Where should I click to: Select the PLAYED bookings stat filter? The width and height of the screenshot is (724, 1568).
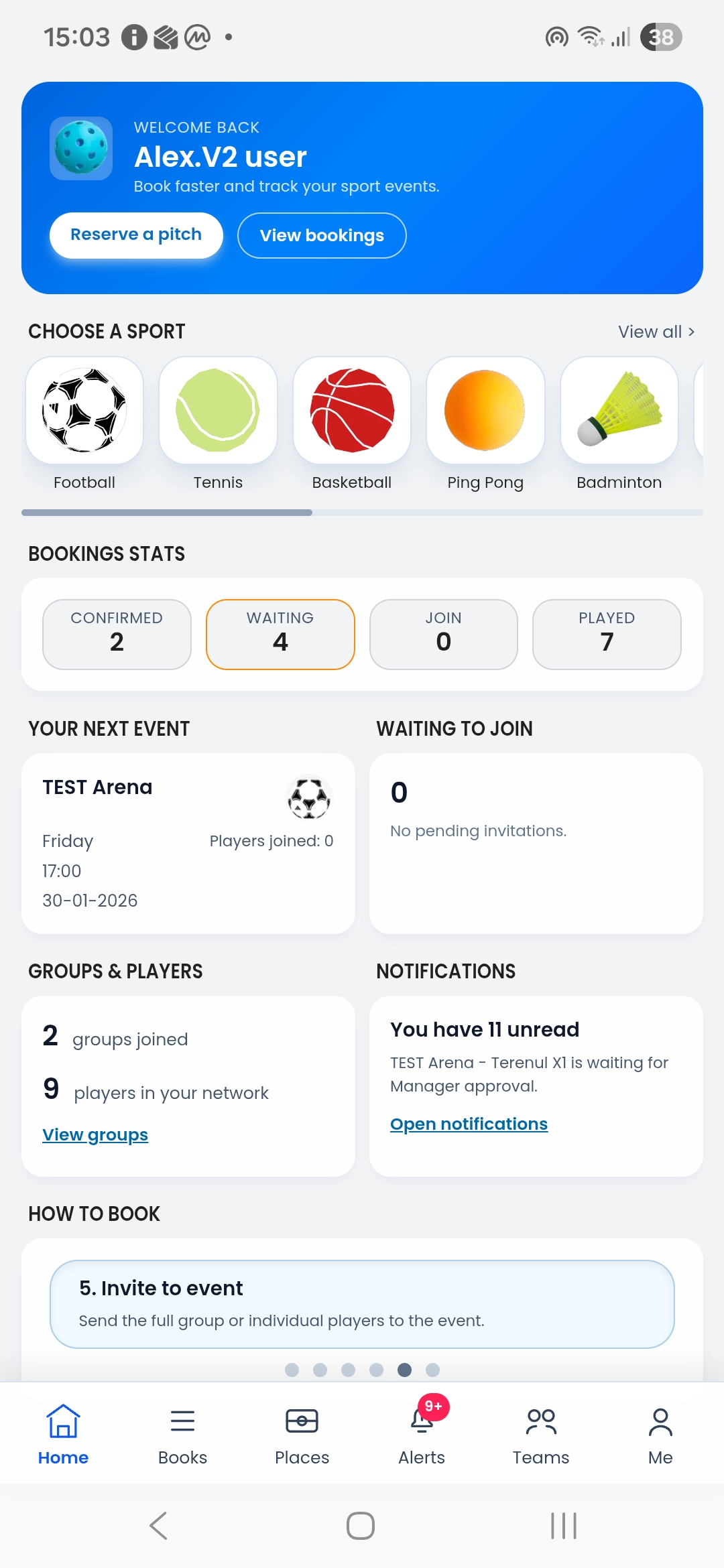(607, 634)
